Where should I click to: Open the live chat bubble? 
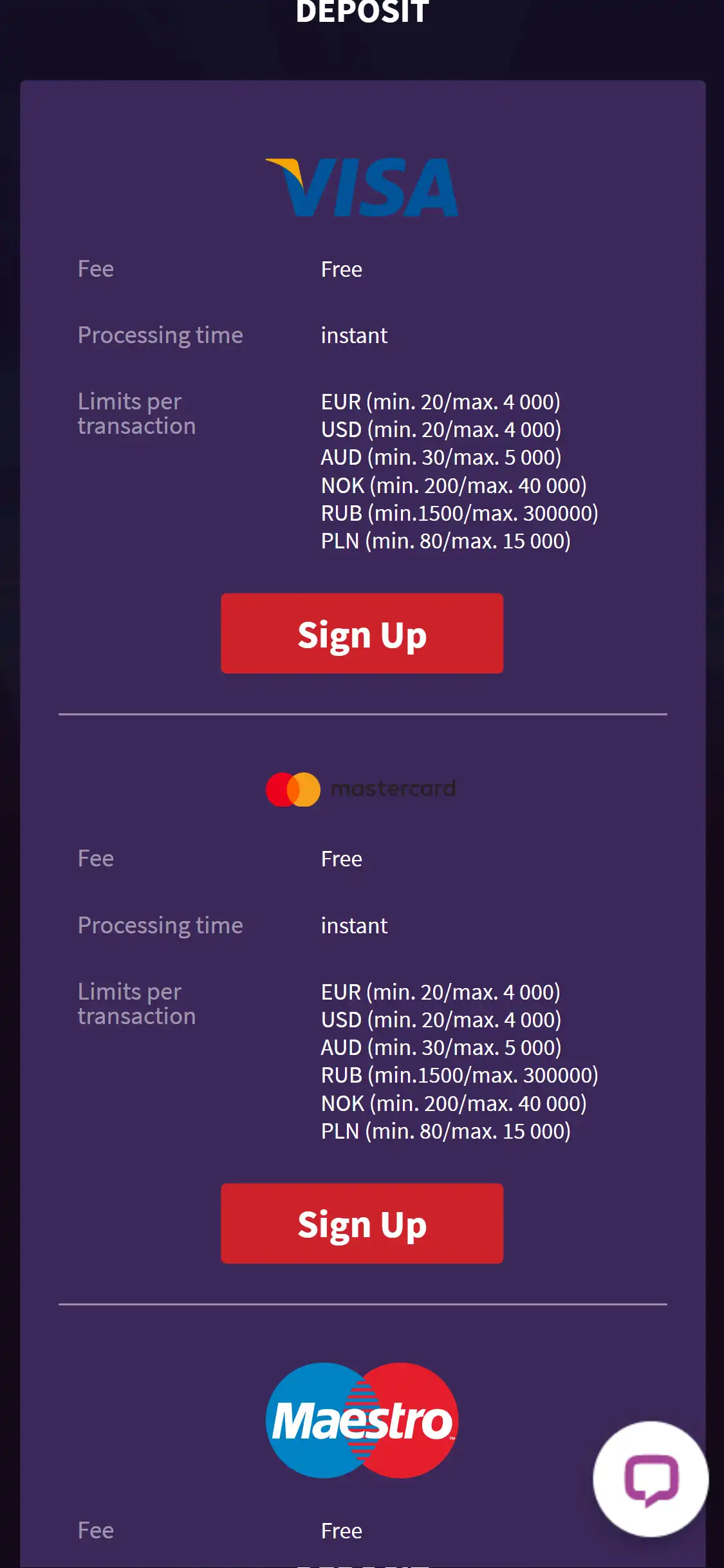[651, 1479]
